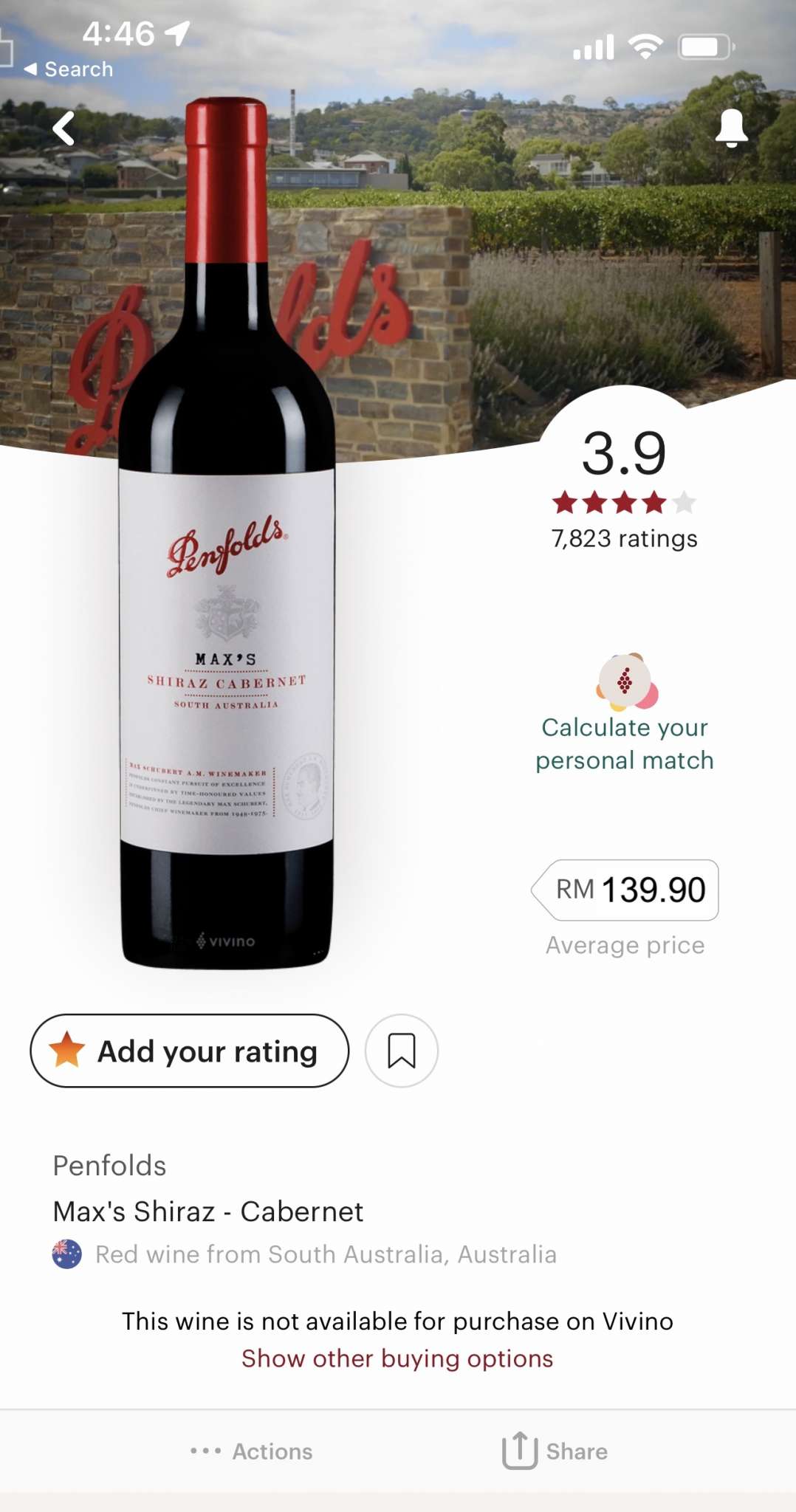Screen dimensions: 796x1512
Task: Return to Search from the status bar
Action: point(69,68)
